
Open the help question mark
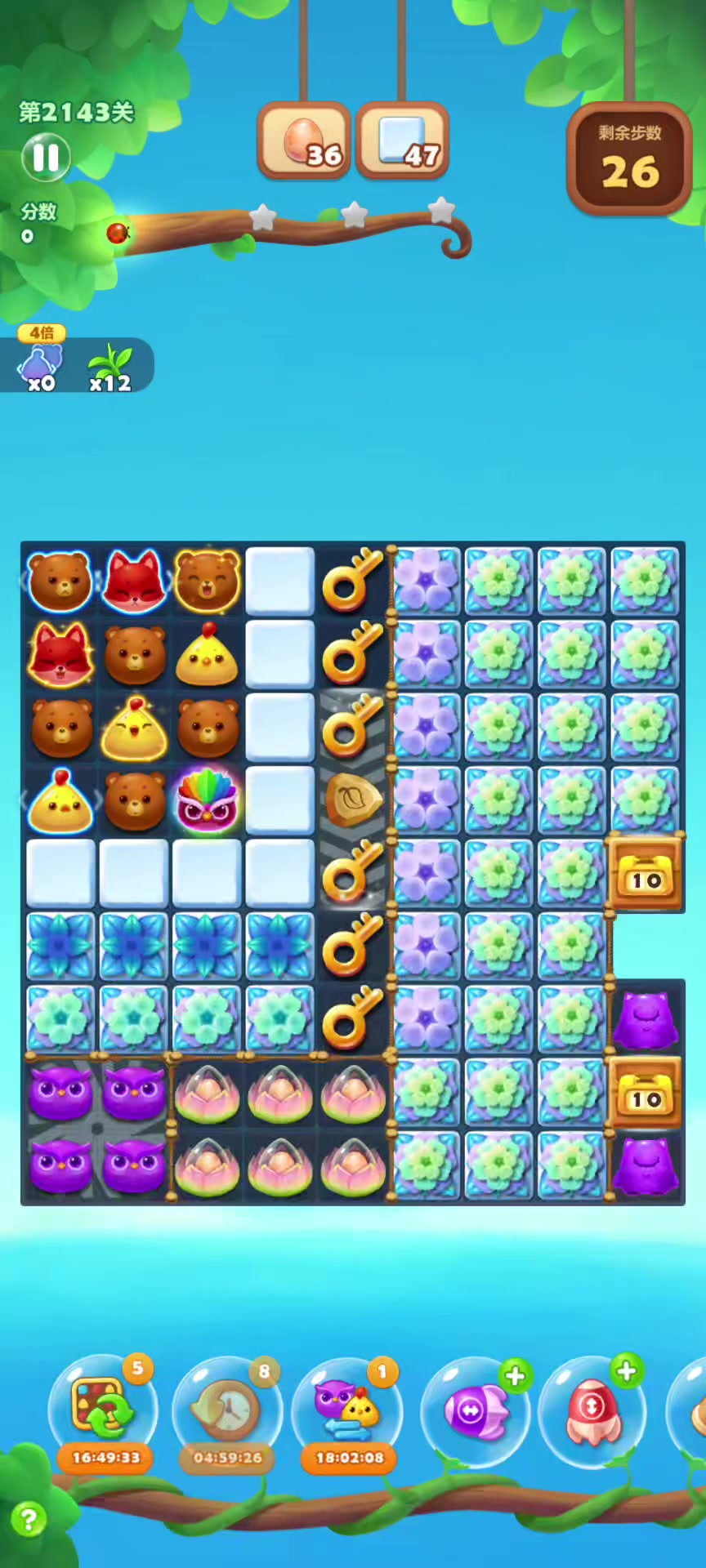[29, 1520]
